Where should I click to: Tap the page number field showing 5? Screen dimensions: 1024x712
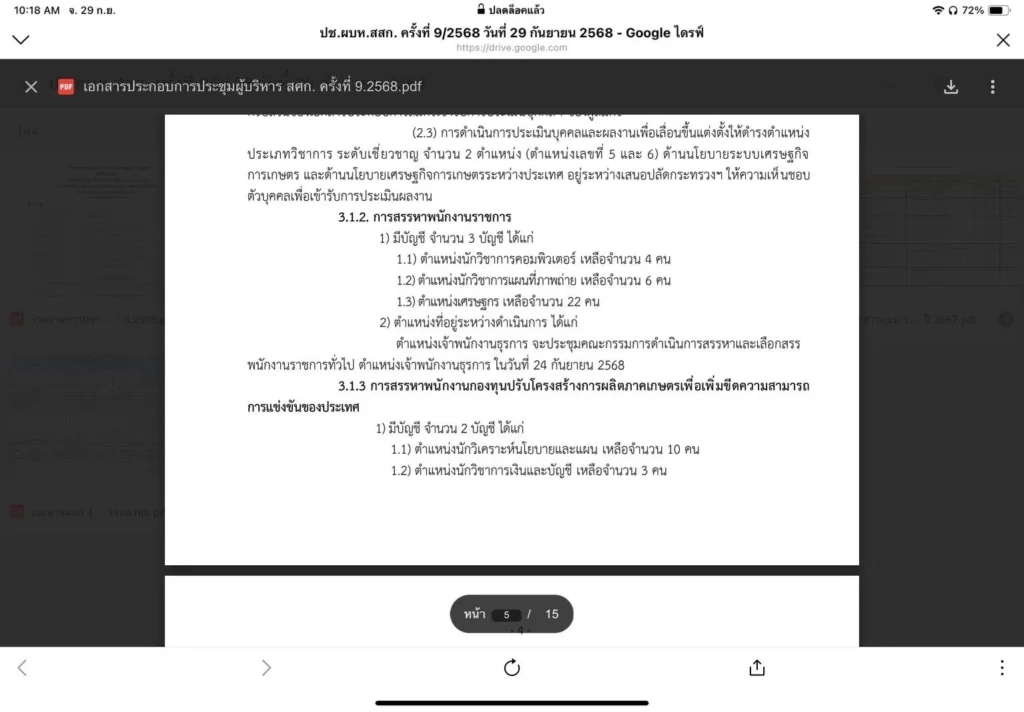click(x=507, y=615)
